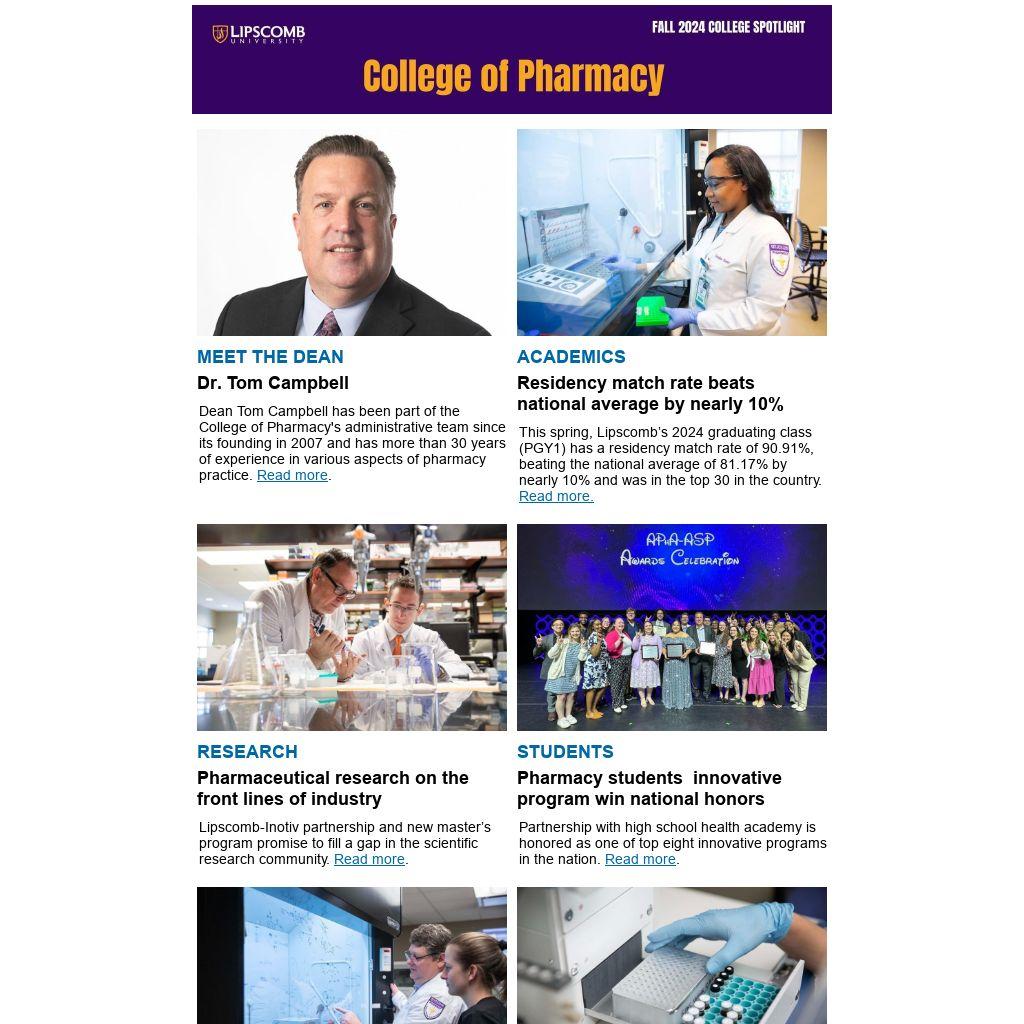Follow Read more on residency match rate
Viewport: 1024px width, 1024px height.
pyautogui.click(x=555, y=496)
